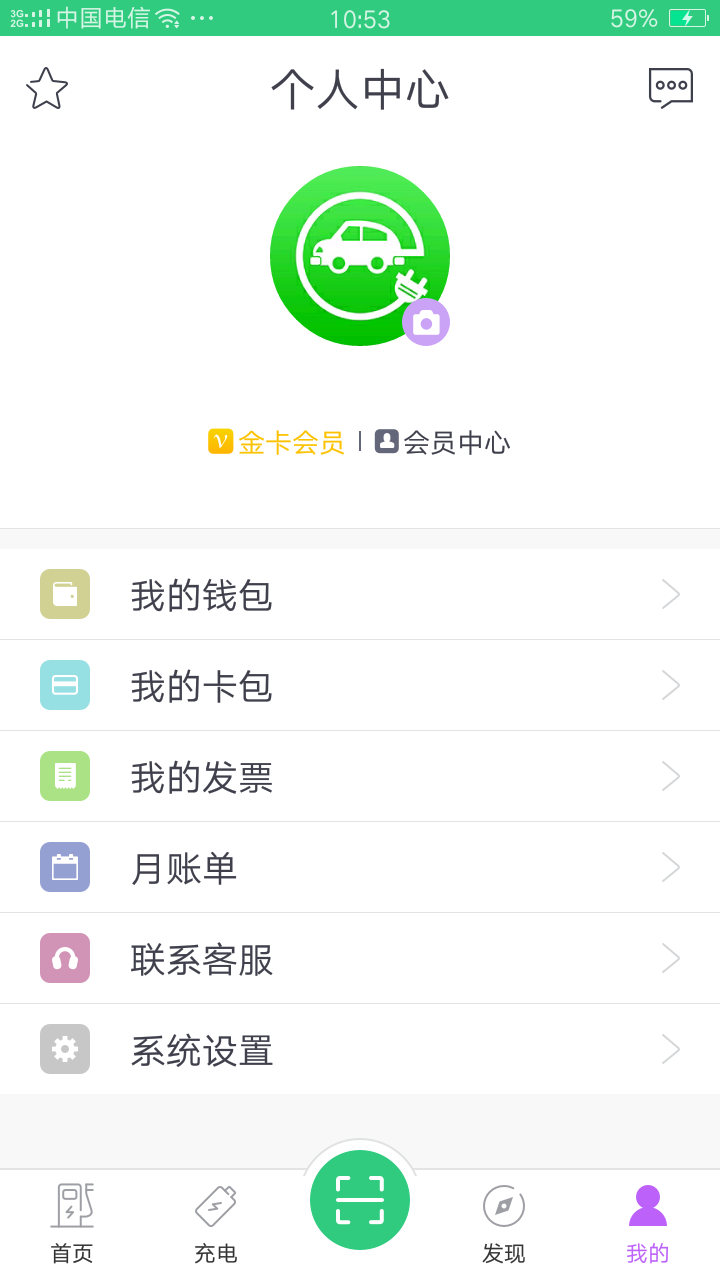Tap the 我的卡包 card pack icon
720x1280 pixels.
click(x=64, y=684)
